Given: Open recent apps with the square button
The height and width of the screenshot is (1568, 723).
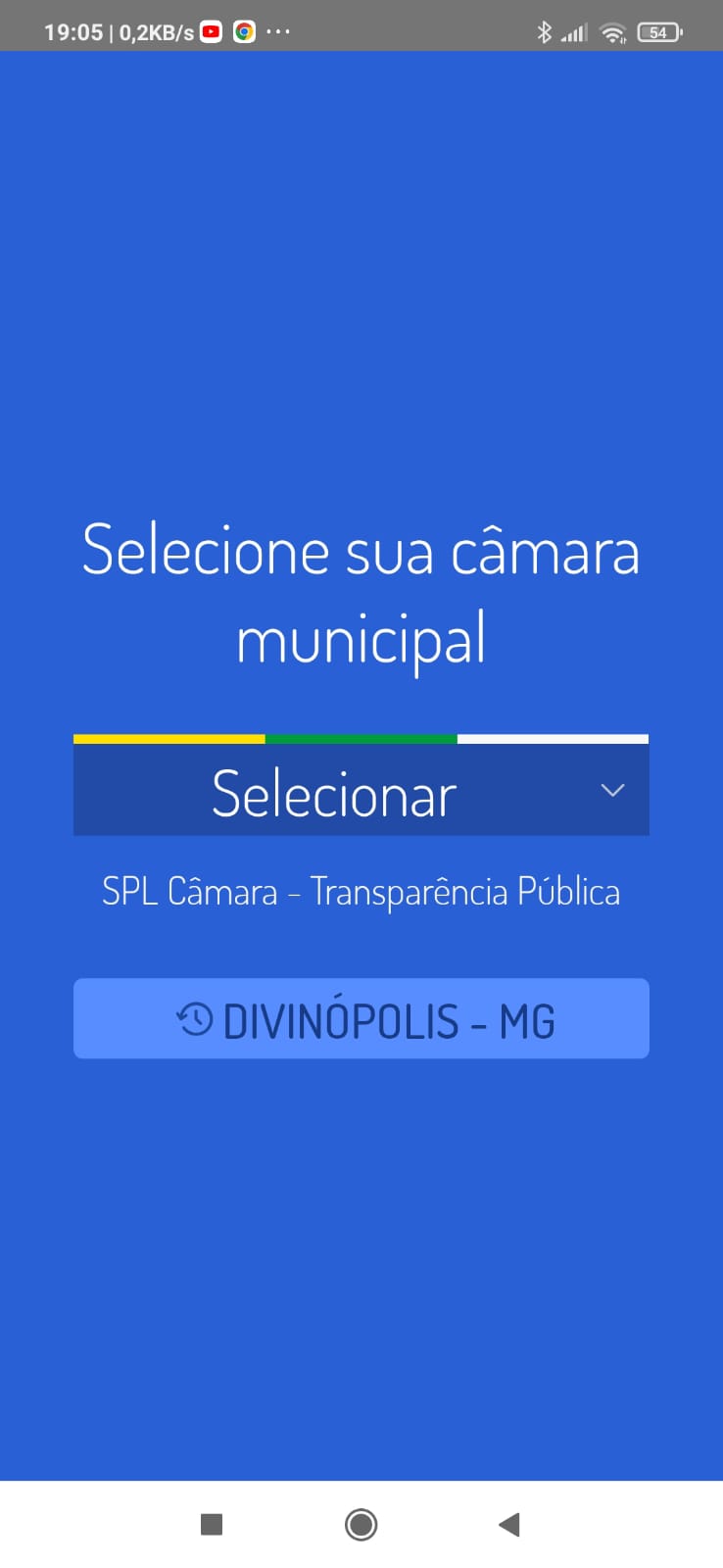Looking at the screenshot, I should (x=212, y=1524).
